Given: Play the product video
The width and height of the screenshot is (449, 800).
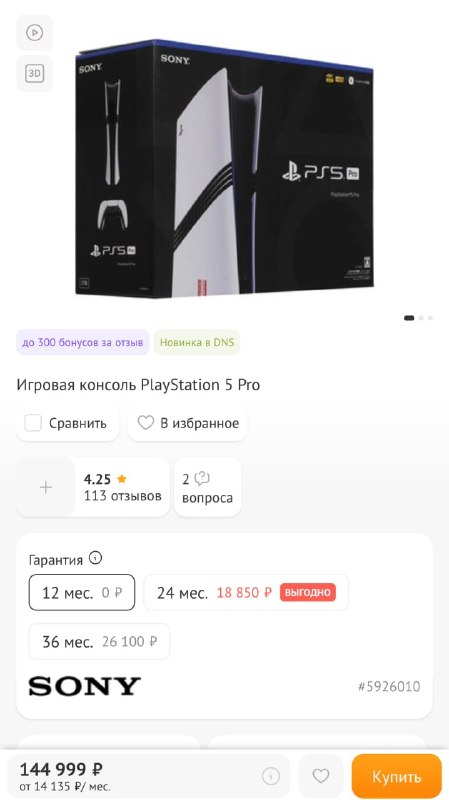Looking at the screenshot, I should coord(34,33).
